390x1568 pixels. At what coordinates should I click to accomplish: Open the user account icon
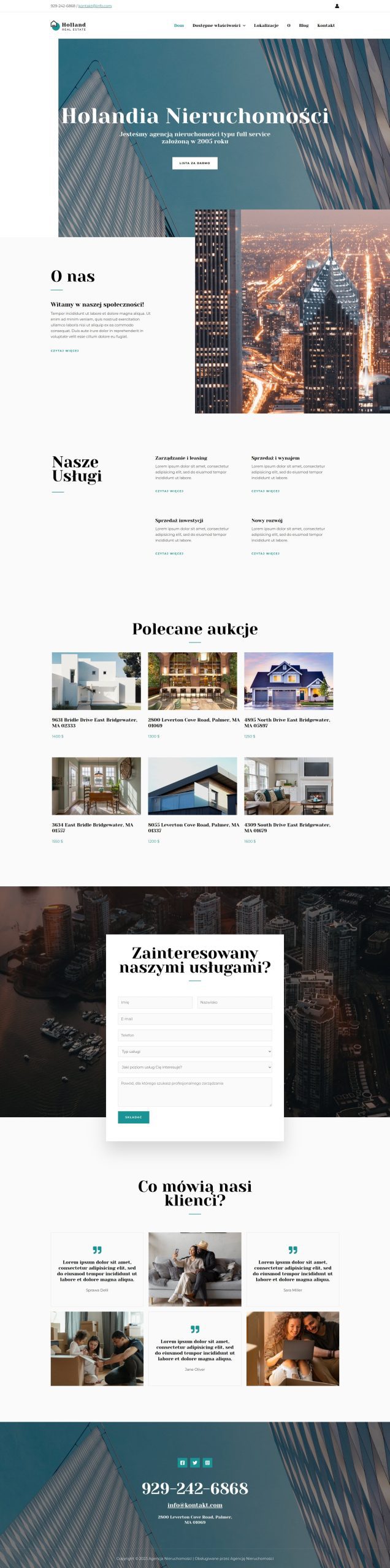337,6
